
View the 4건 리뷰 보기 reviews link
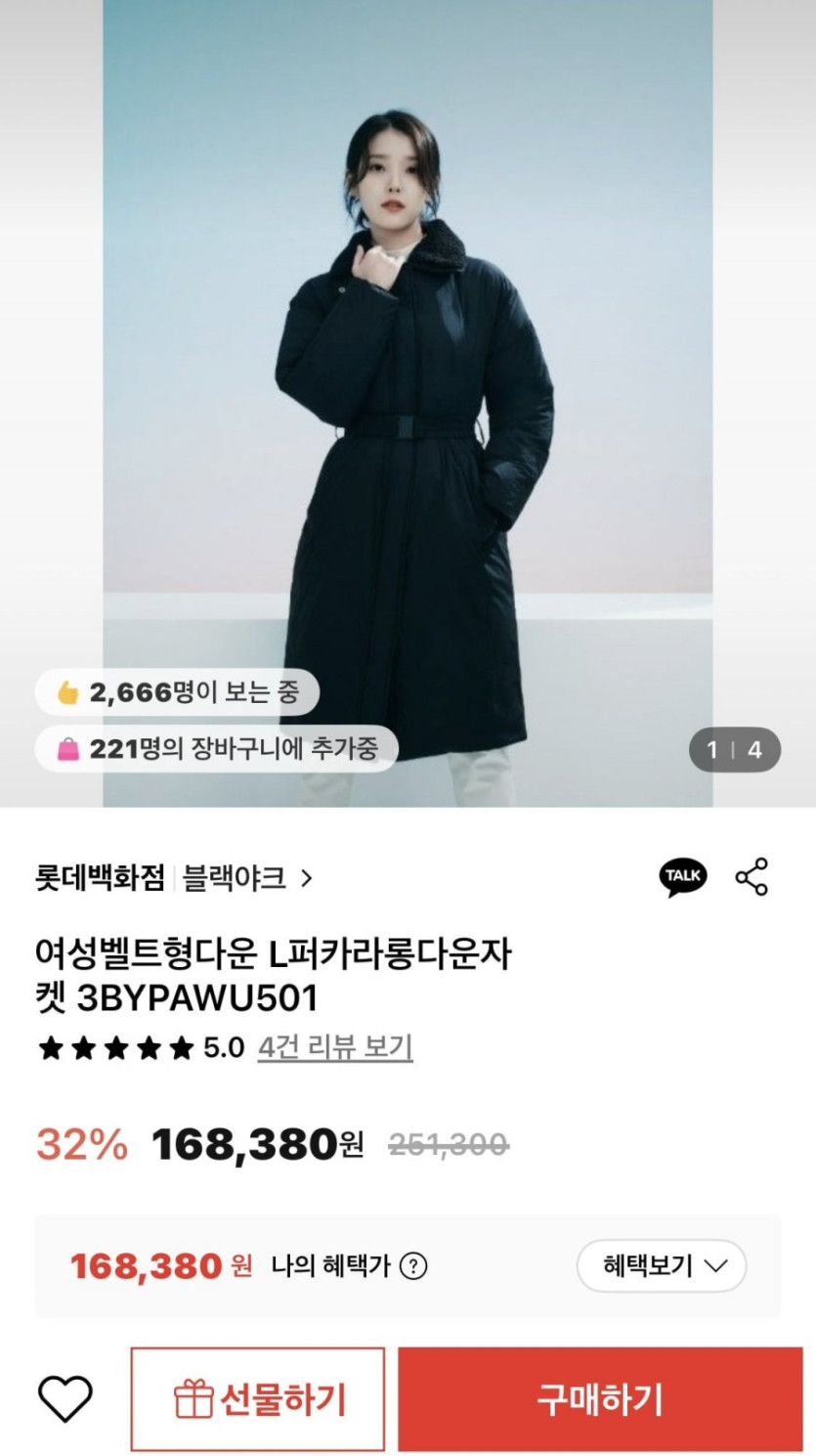[335, 1047]
